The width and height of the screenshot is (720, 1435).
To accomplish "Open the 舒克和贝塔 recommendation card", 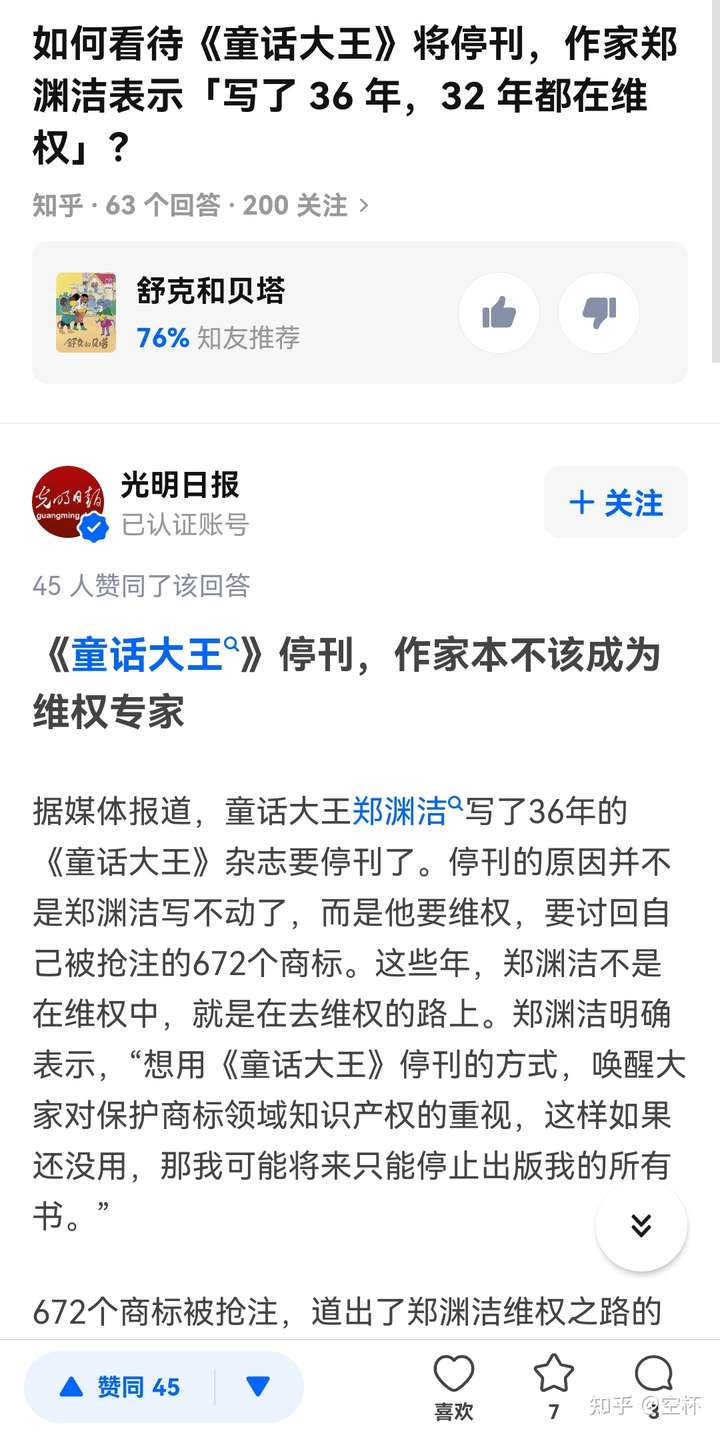I will 210,312.
